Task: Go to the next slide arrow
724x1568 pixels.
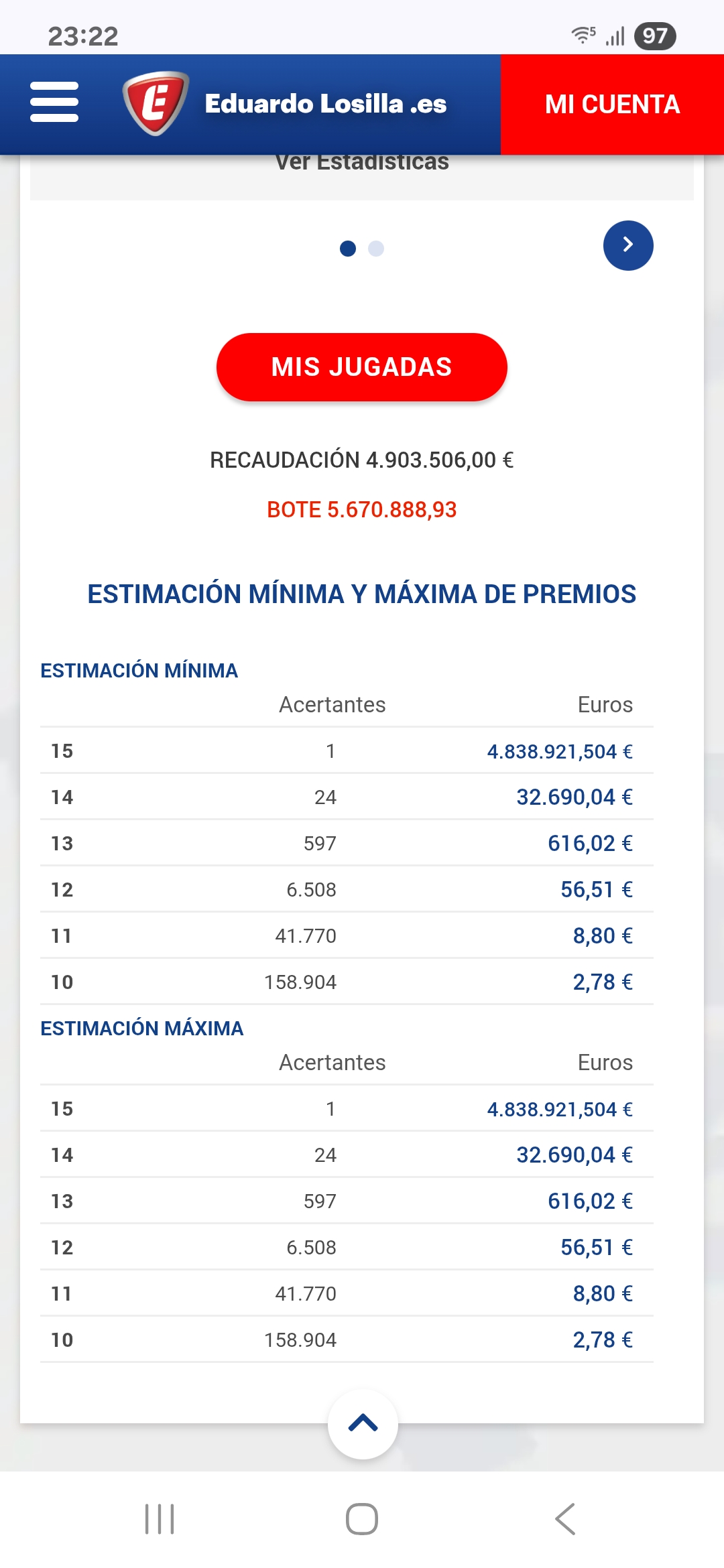Action: point(627,245)
